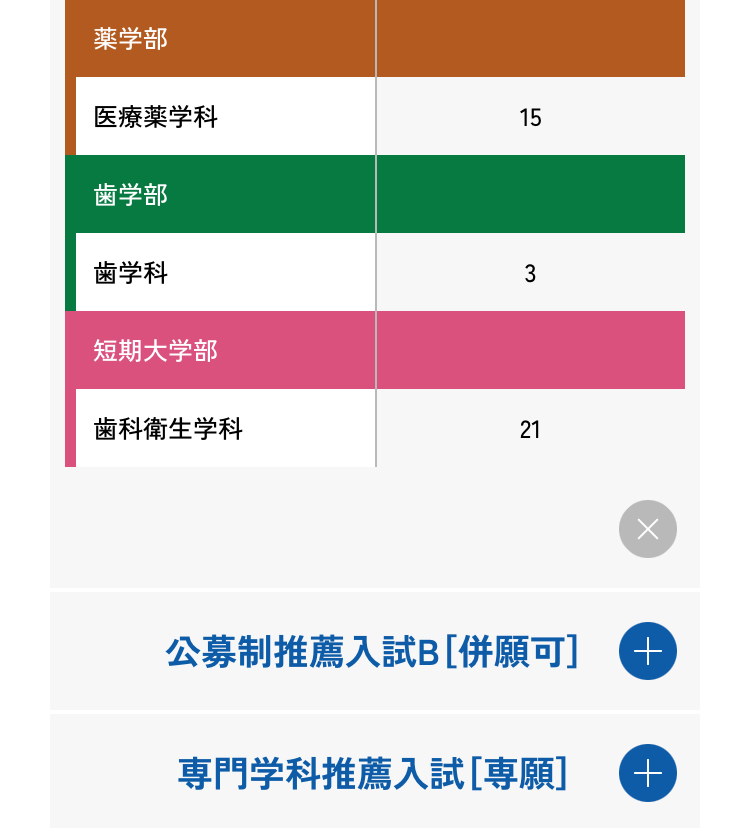Image resolution: width=750 pixels, height=828 pixels.
Task: Expand 公募制推薦入試B[併願可] section
Action: click(x=647, y=651)
